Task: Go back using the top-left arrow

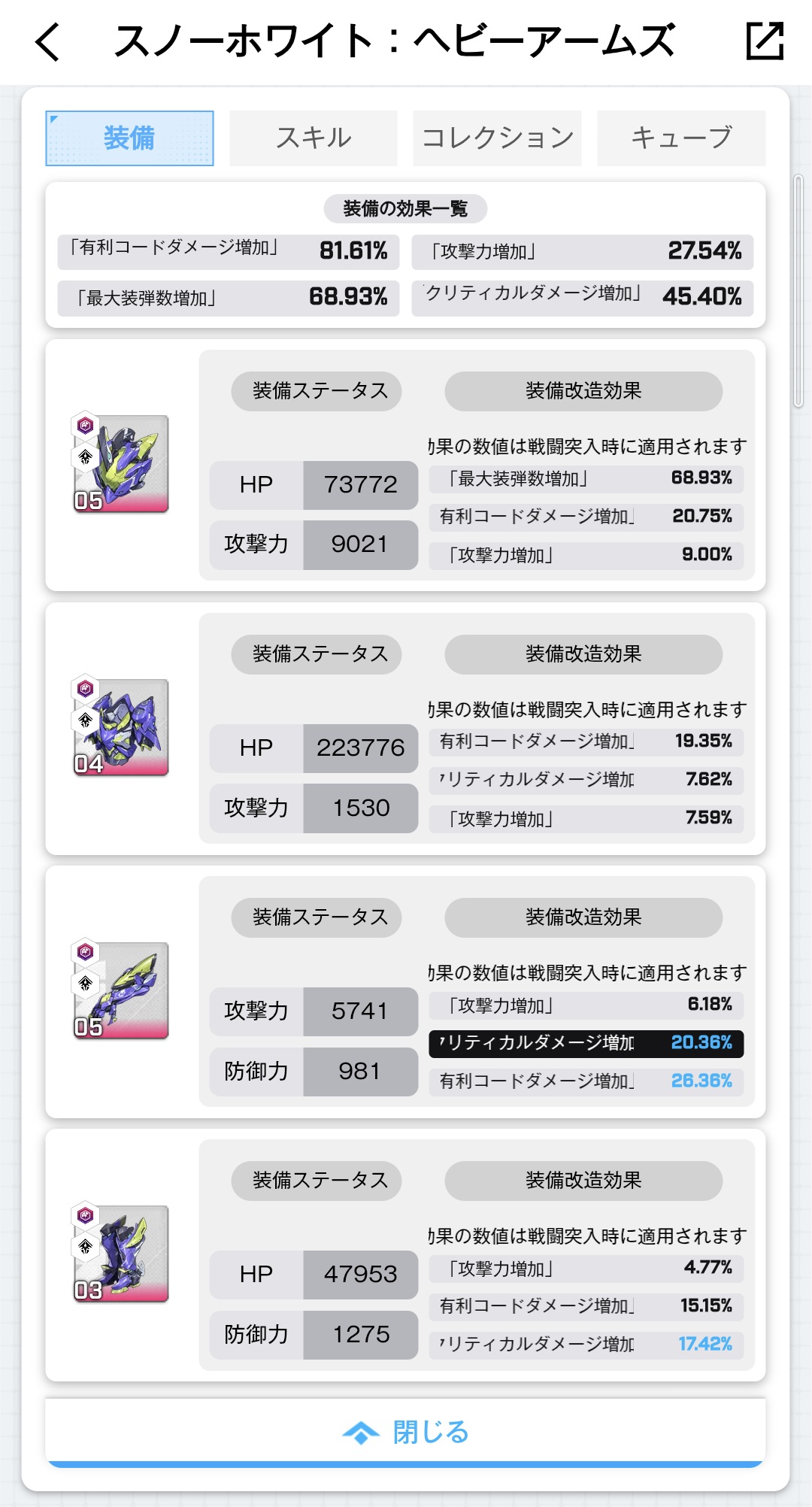Action: (x=47, y=42)
